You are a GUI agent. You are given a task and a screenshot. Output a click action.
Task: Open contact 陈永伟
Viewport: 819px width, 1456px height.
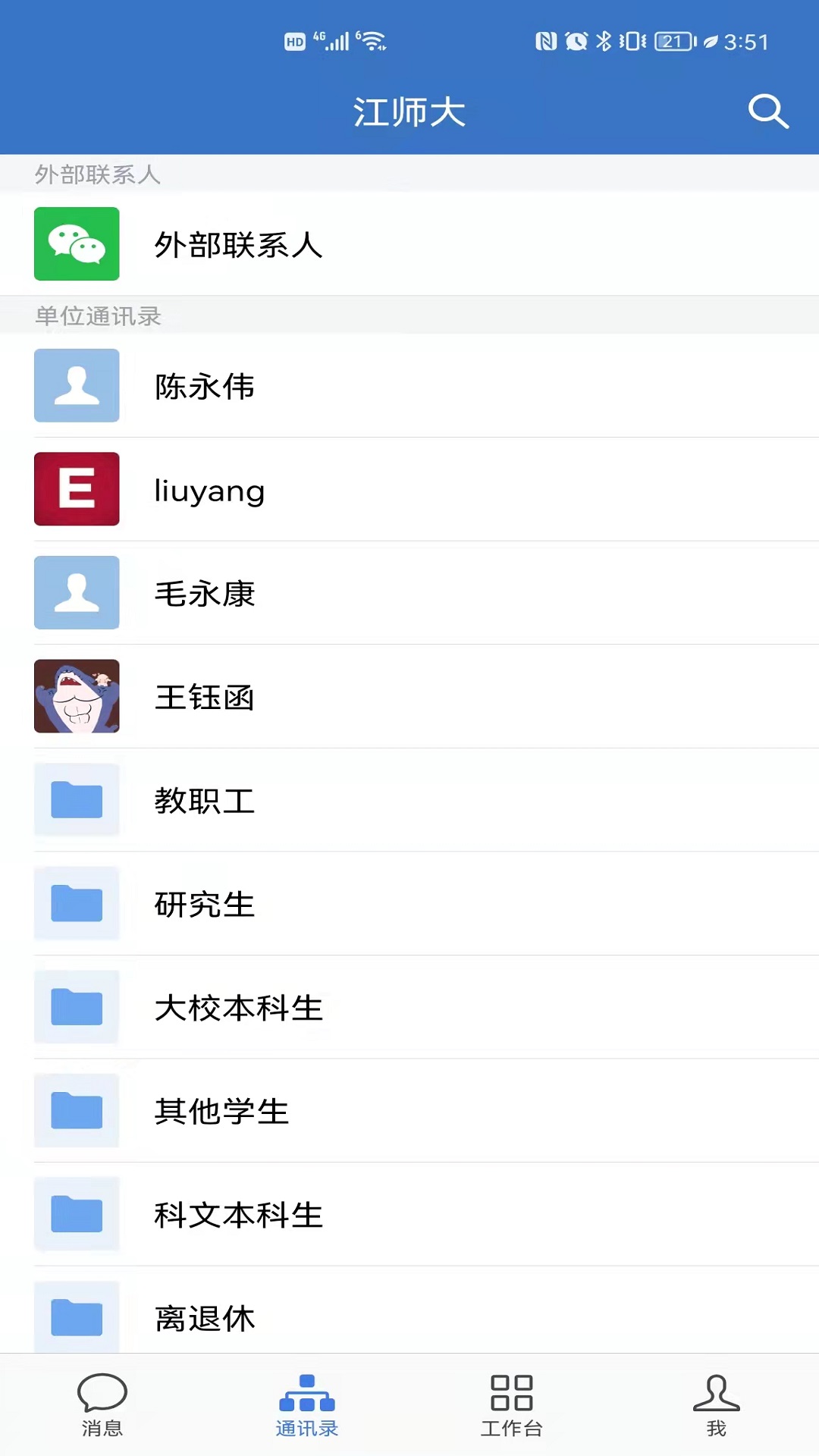tap(303, 386)
